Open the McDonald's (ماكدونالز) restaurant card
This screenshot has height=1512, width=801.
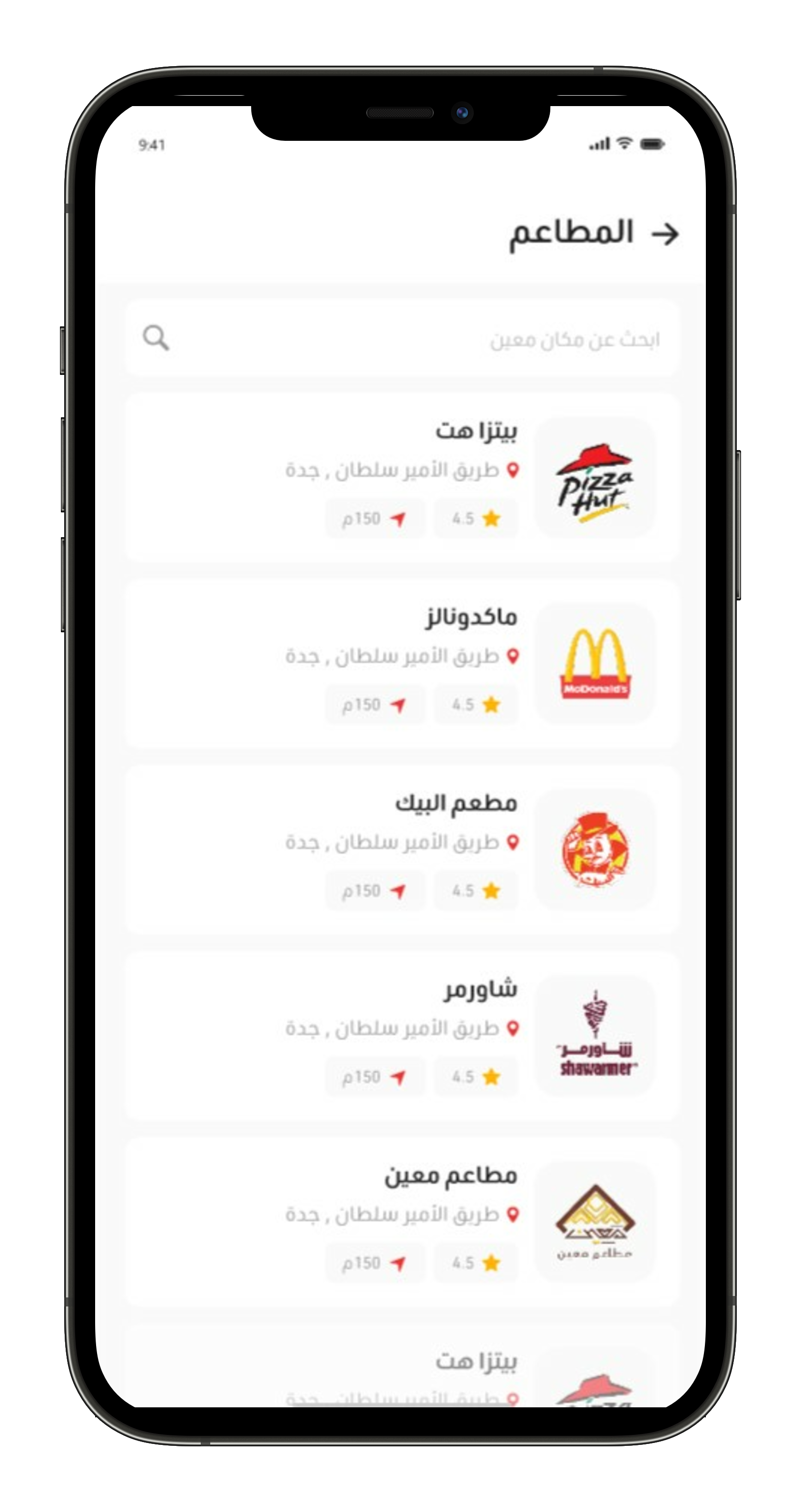click(x=401, y=663)
